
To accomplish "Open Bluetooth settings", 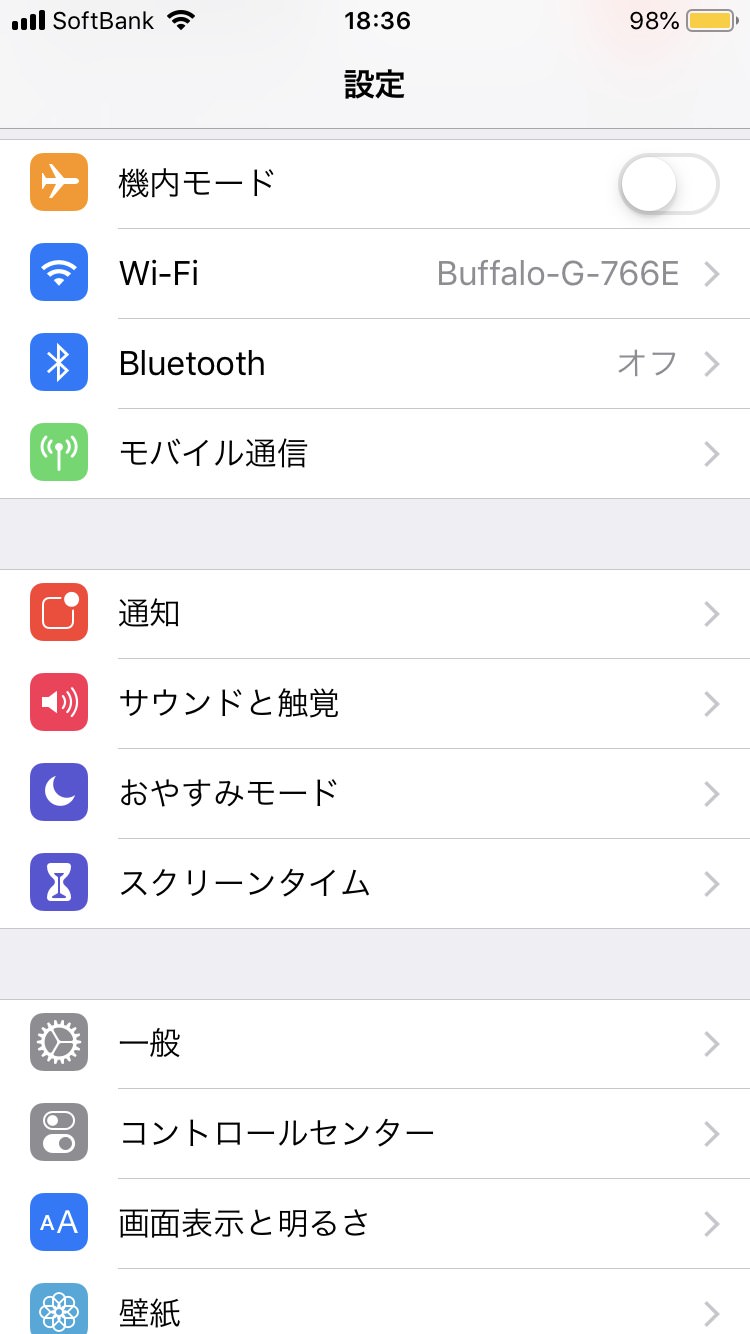I will 375,363.
